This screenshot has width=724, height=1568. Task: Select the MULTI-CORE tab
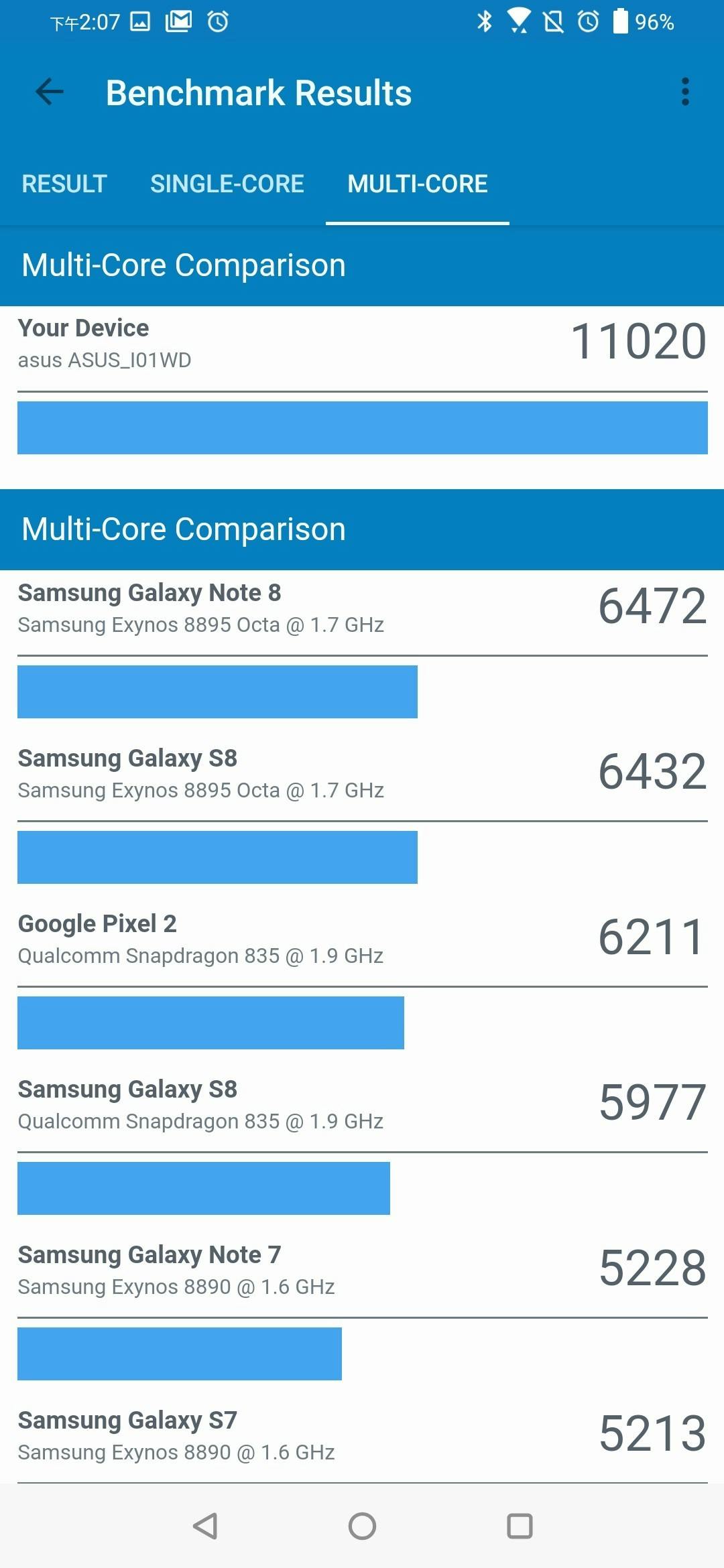tap(417, 184)
